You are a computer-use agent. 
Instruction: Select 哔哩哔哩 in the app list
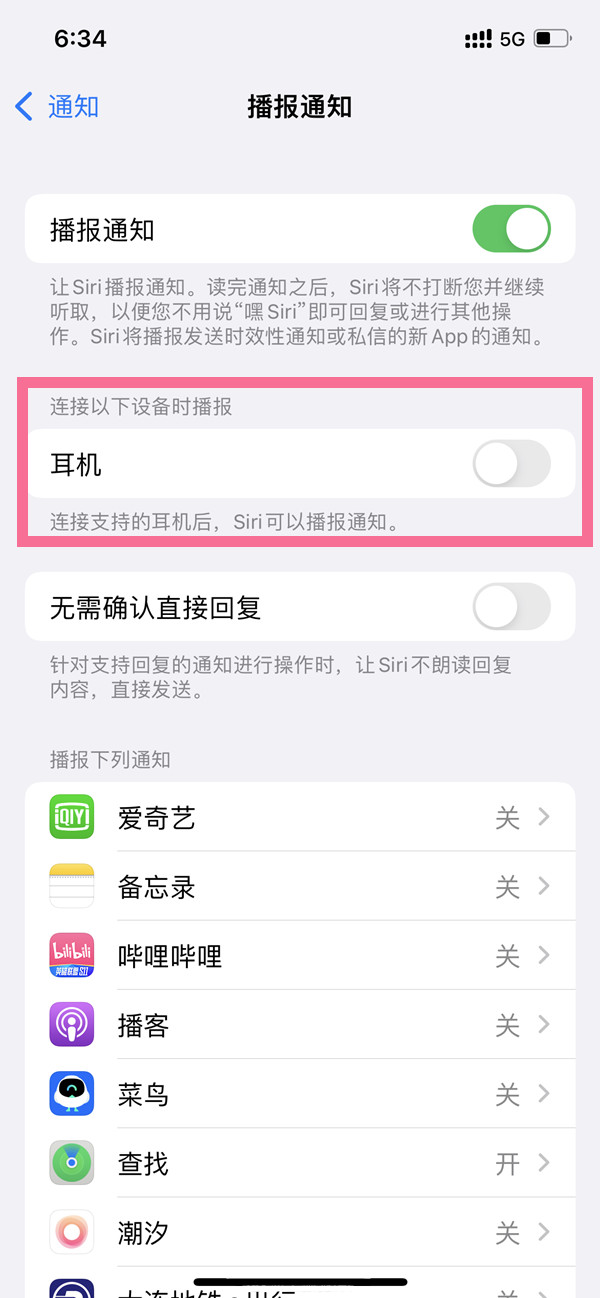pos(300,956)
